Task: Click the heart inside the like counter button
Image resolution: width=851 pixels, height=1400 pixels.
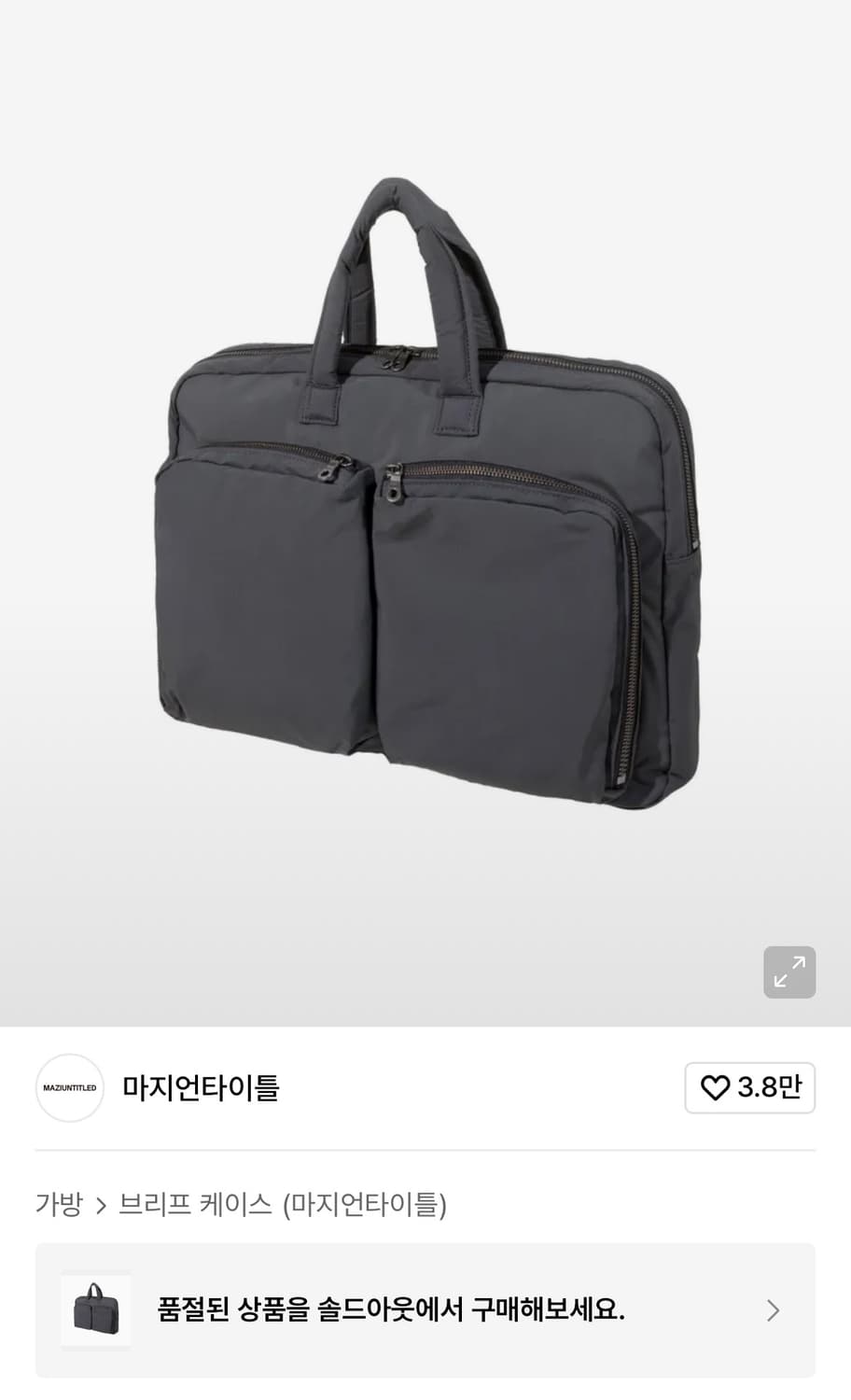Action: point(715,1088)
